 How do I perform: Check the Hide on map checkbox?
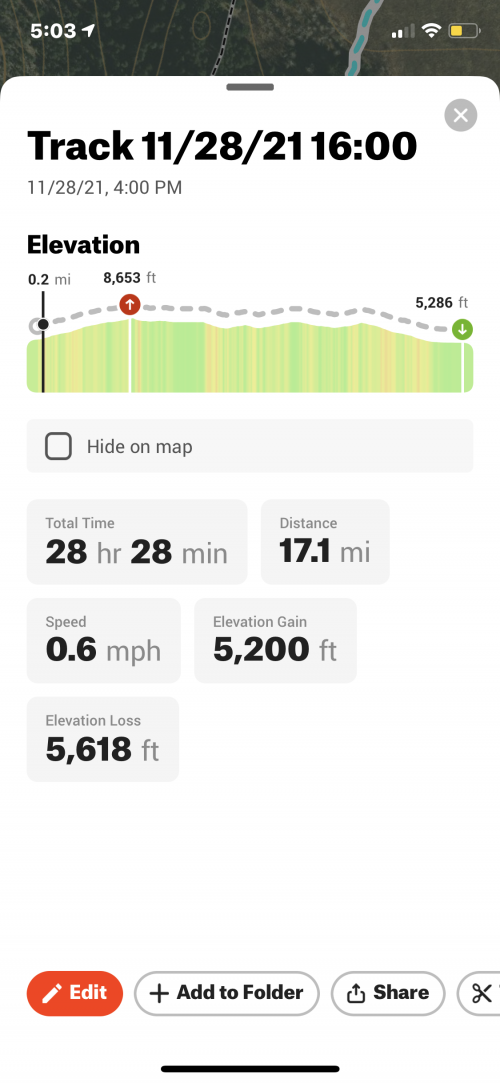(x=59, y=446)
